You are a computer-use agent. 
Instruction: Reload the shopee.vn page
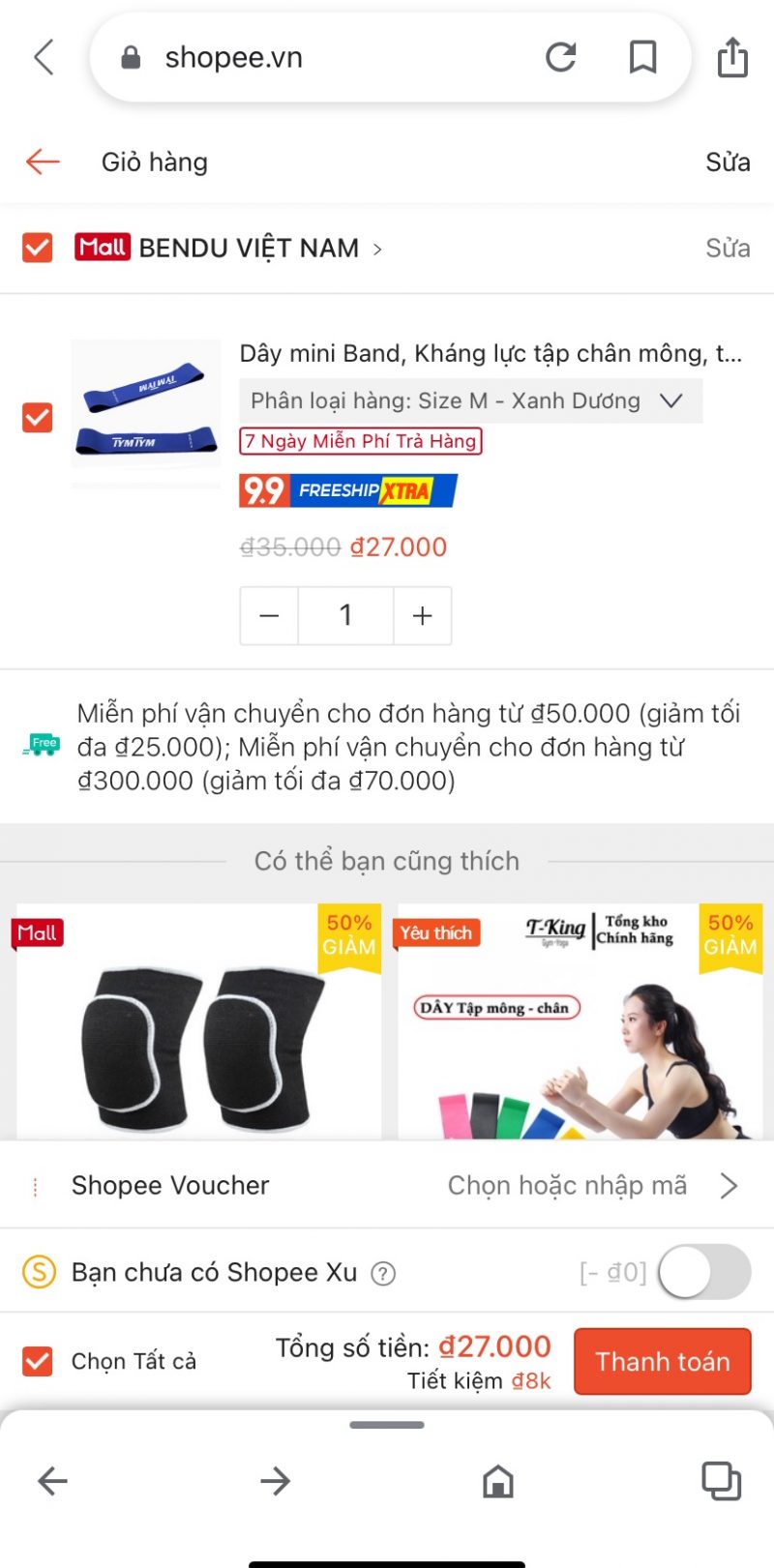coord(560,58)
